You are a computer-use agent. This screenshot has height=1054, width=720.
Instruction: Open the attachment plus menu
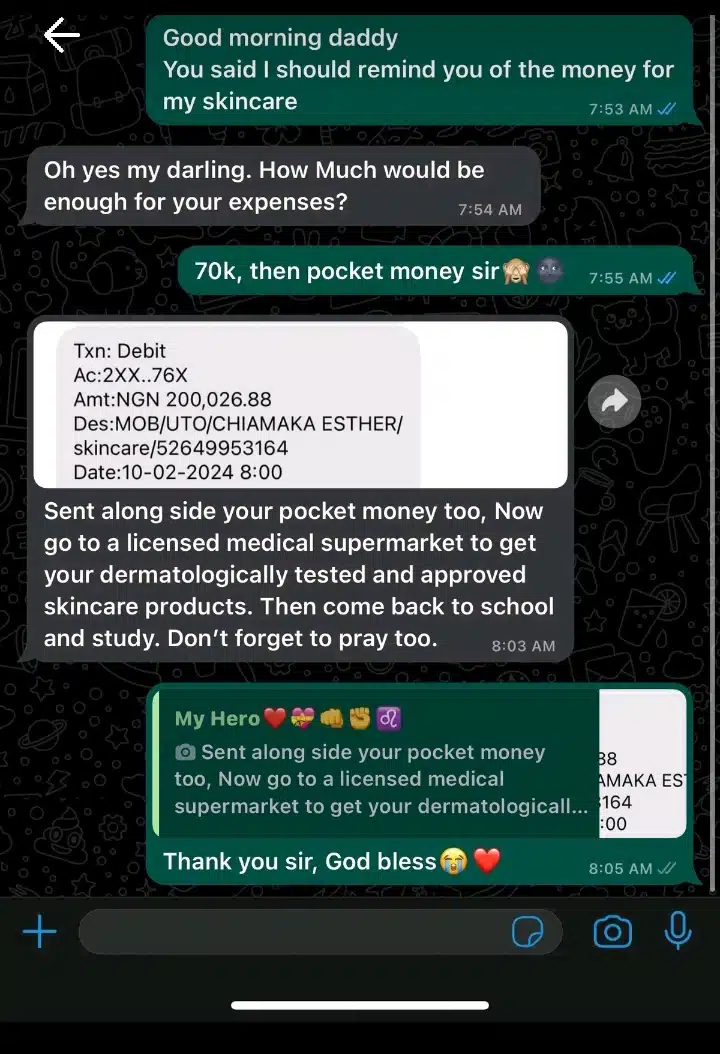coord(40,932)
